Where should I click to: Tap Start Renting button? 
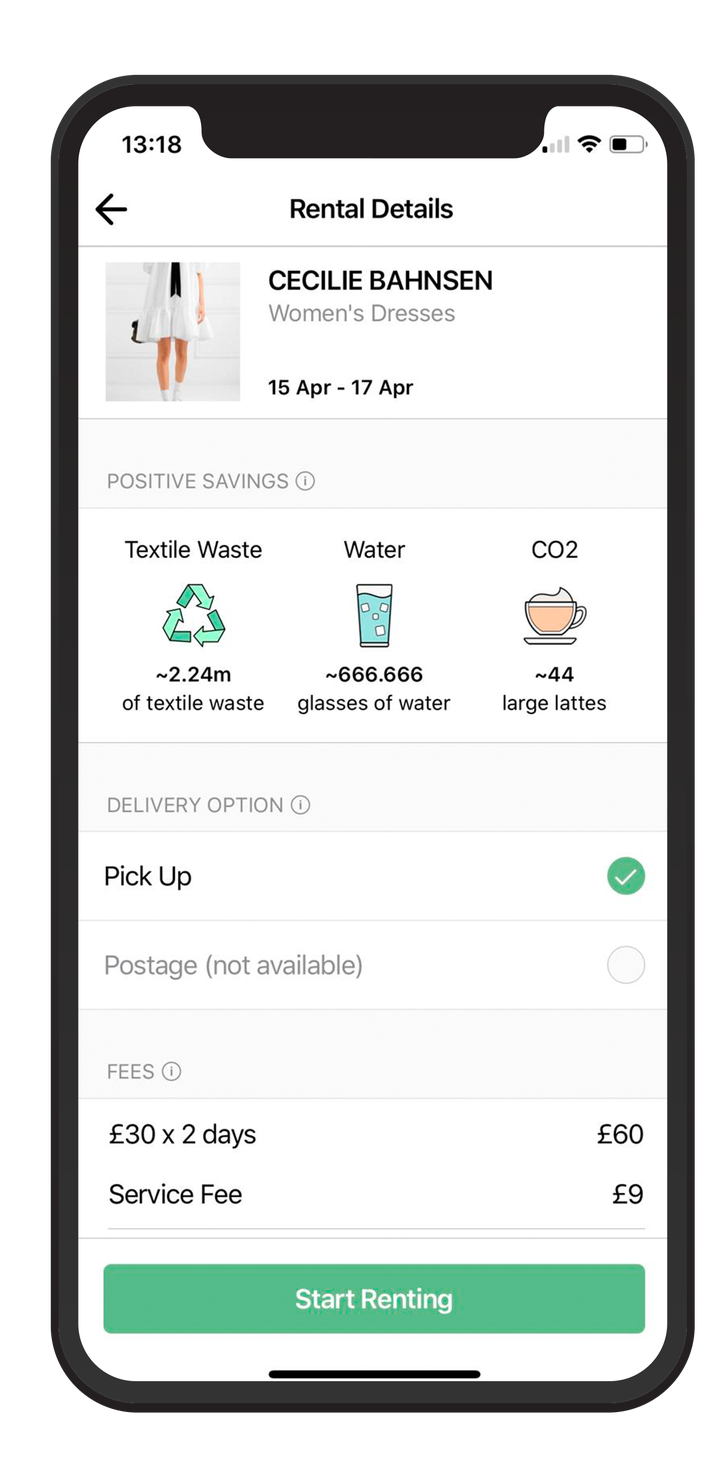click(374, 1298)
